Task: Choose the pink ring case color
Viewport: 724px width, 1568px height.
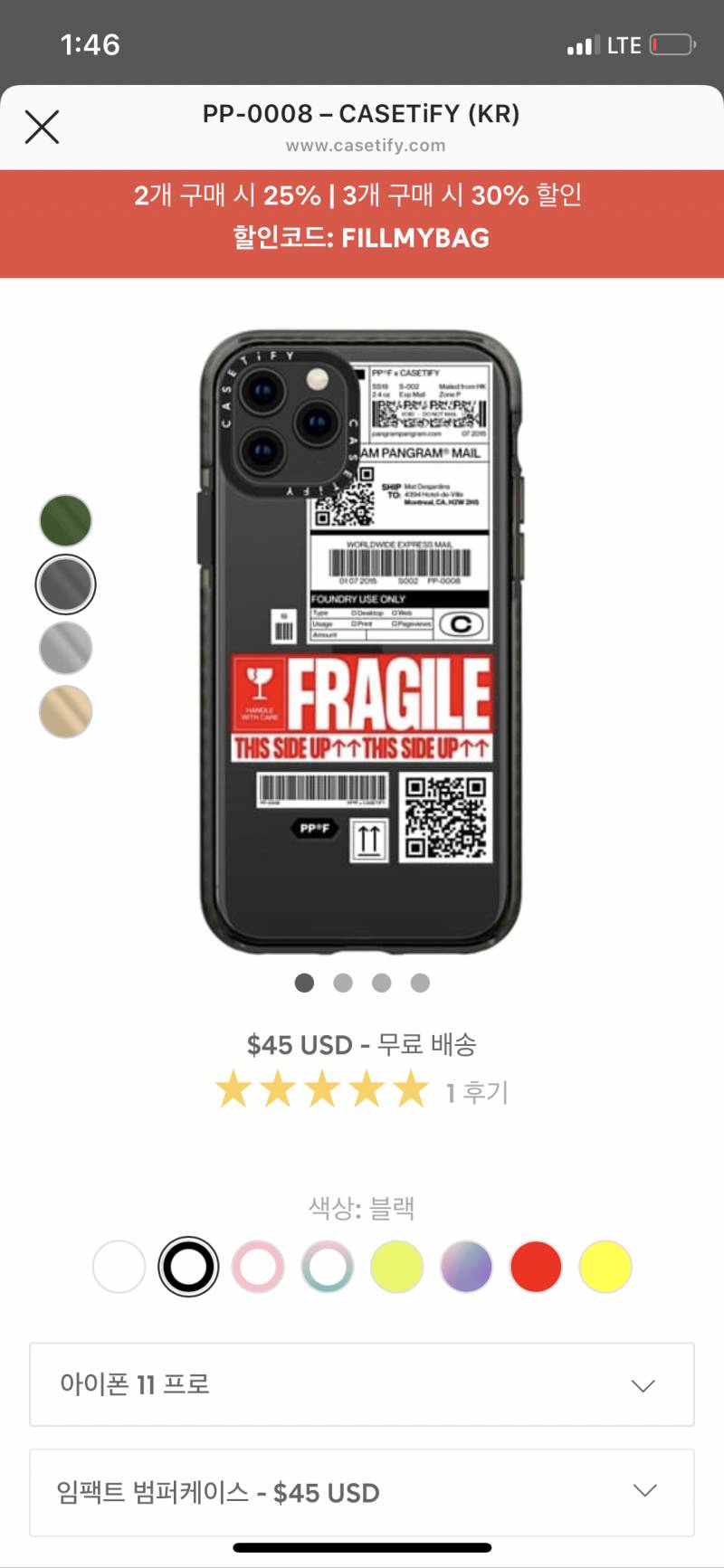Action: click(x=258, y=1267)
